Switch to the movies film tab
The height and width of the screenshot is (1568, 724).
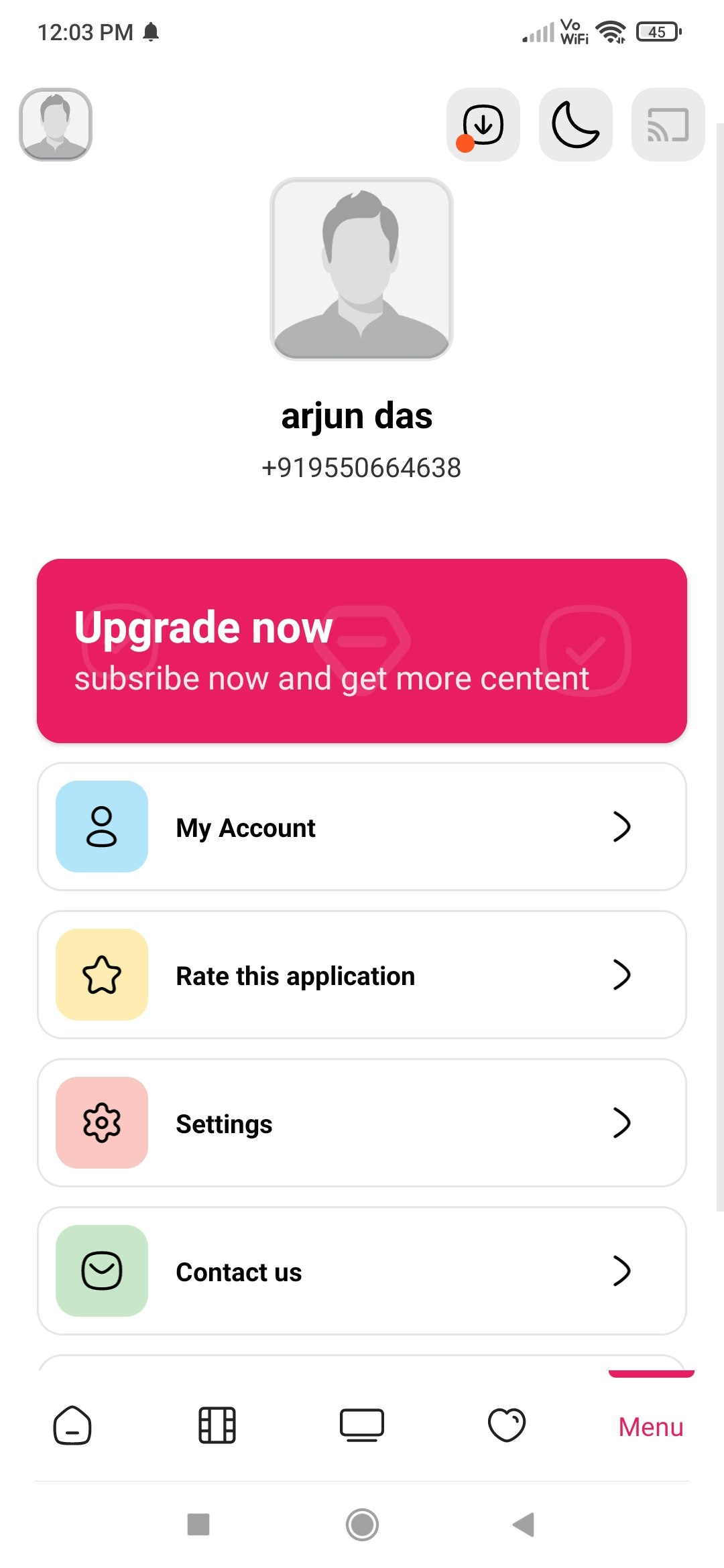pos(217,1425)
